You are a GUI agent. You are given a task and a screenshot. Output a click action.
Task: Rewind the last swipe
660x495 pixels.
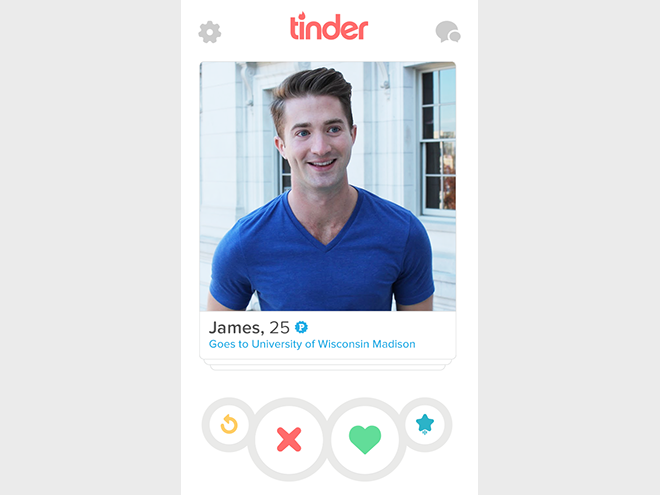pyautogui.click(x=229, y=425)
